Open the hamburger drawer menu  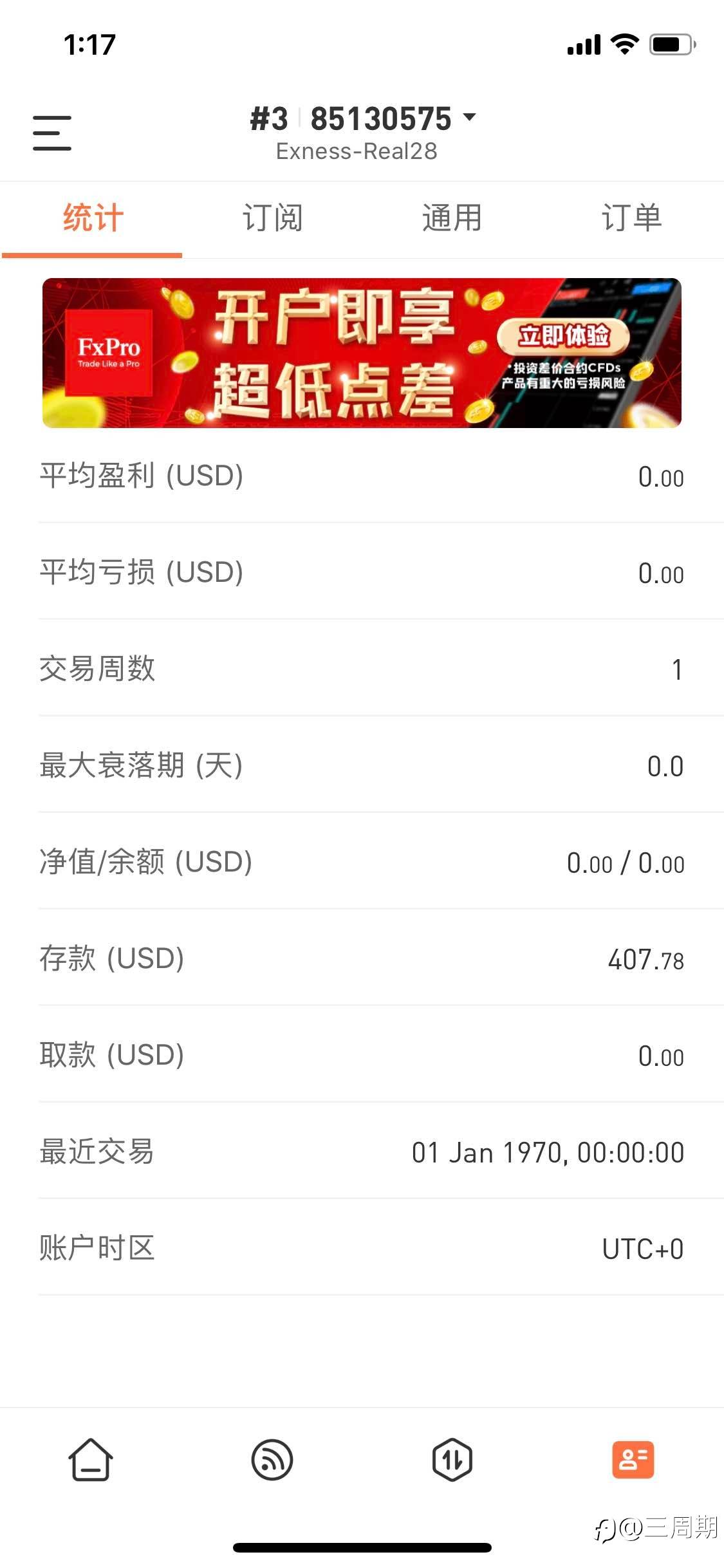(x=52, y=133)
